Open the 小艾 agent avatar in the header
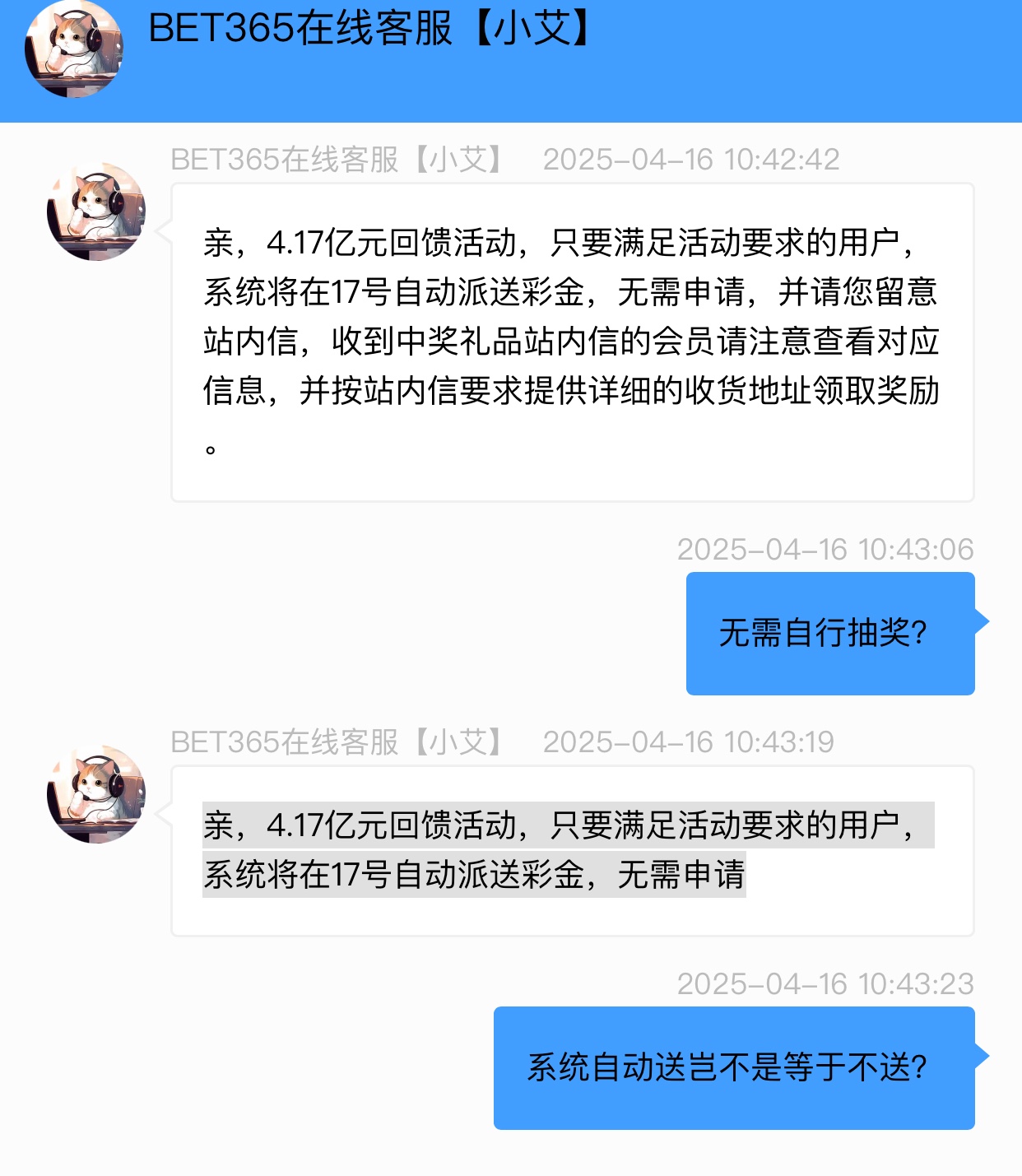 coord(73,49)
